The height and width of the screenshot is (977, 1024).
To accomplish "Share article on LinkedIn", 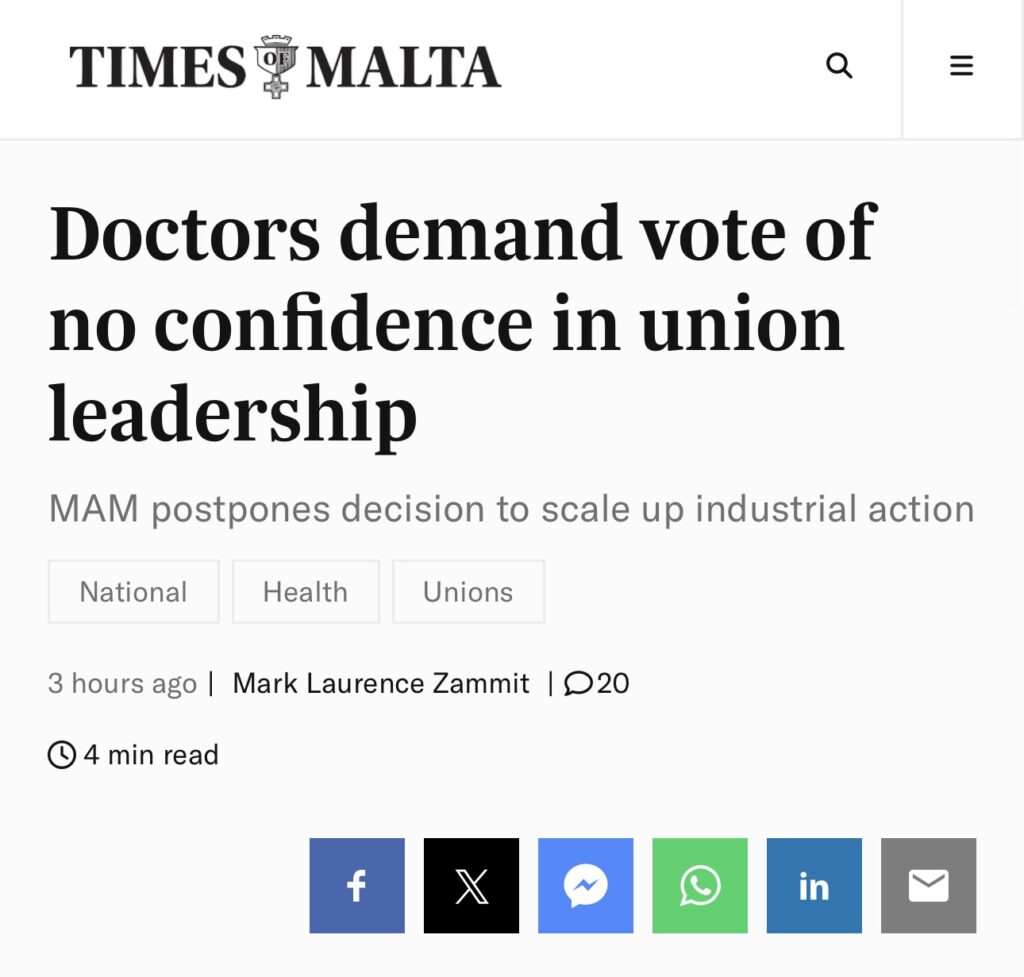I will click(x=814, y=886).
